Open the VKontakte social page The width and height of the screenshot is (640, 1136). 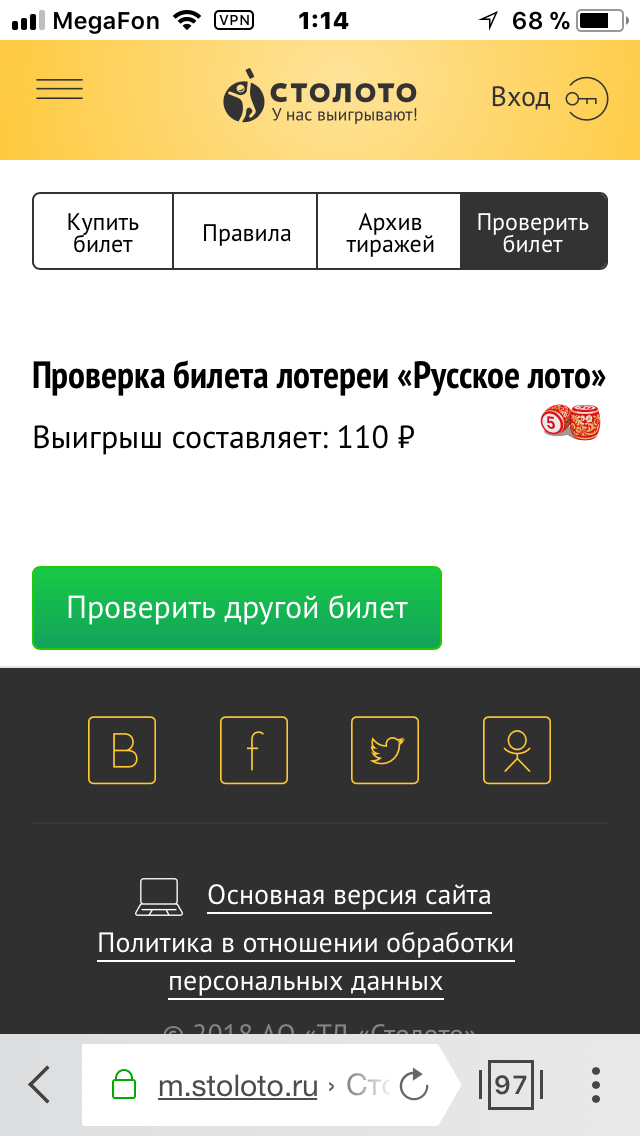pyautogui.click(x=123, y=750)
